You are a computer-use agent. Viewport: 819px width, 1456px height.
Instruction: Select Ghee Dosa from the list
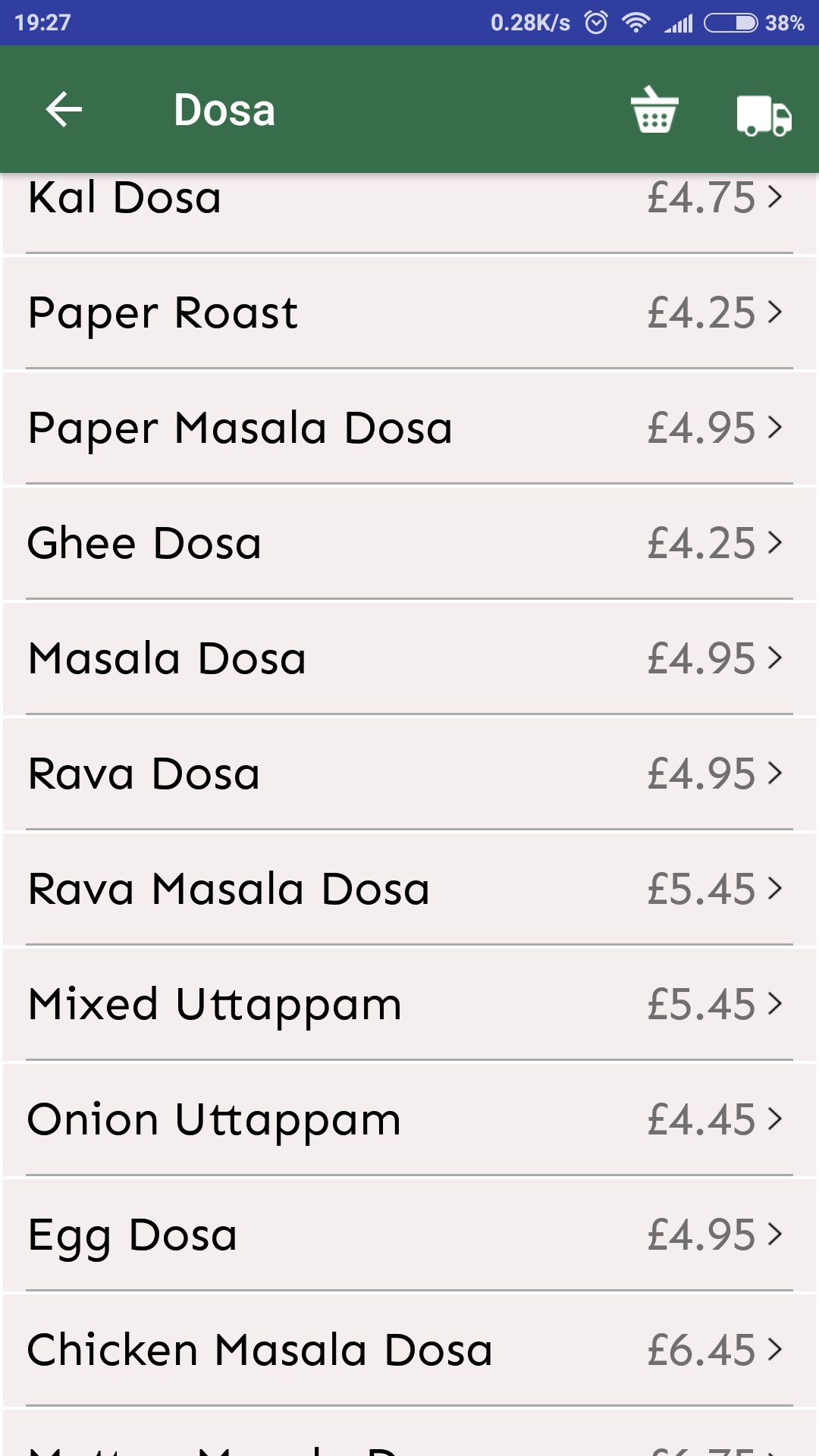tap(409, 544)
